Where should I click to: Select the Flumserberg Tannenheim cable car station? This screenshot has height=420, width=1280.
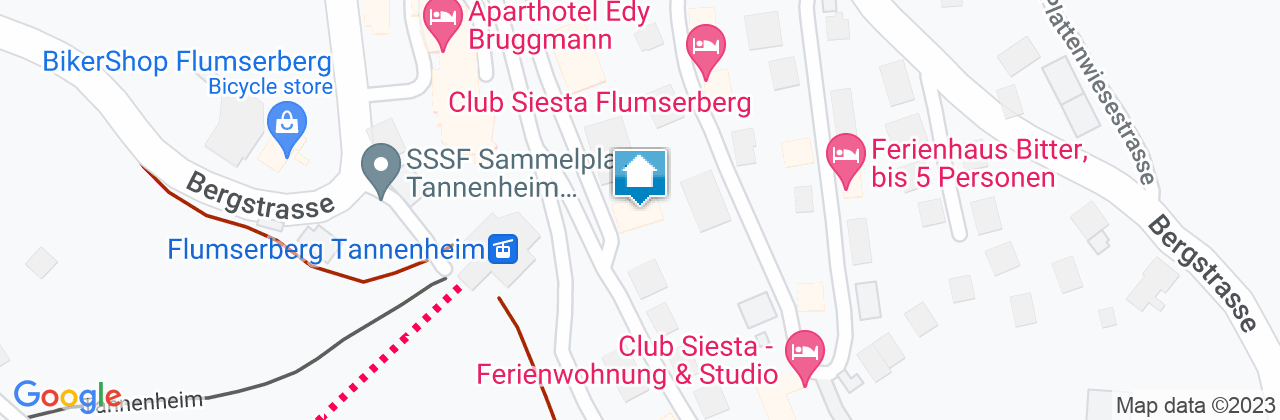[x=503, y=248]
